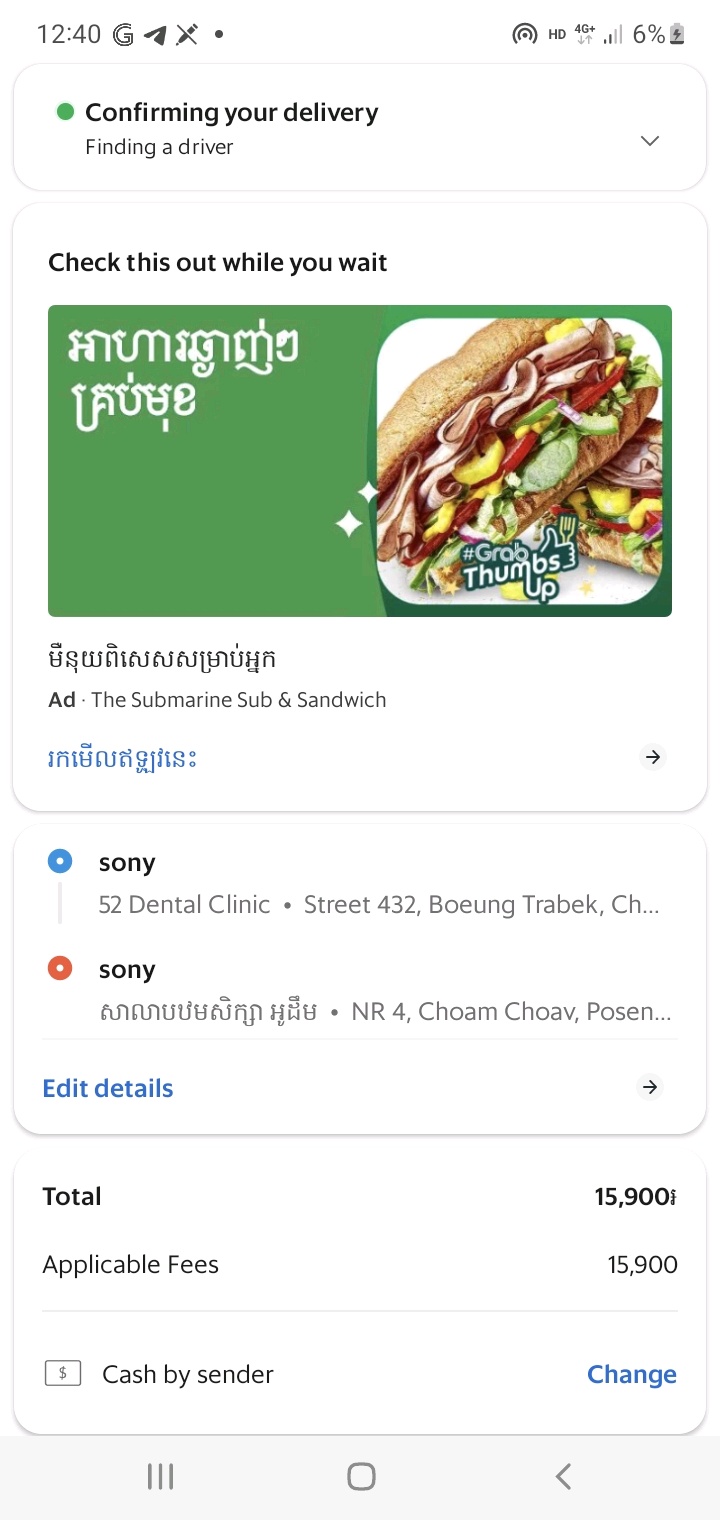Open The Submarine Sub & Sandwich ad banner
Image resolution: width=720 pixels, height=1520 pixels.
(360, 461)
